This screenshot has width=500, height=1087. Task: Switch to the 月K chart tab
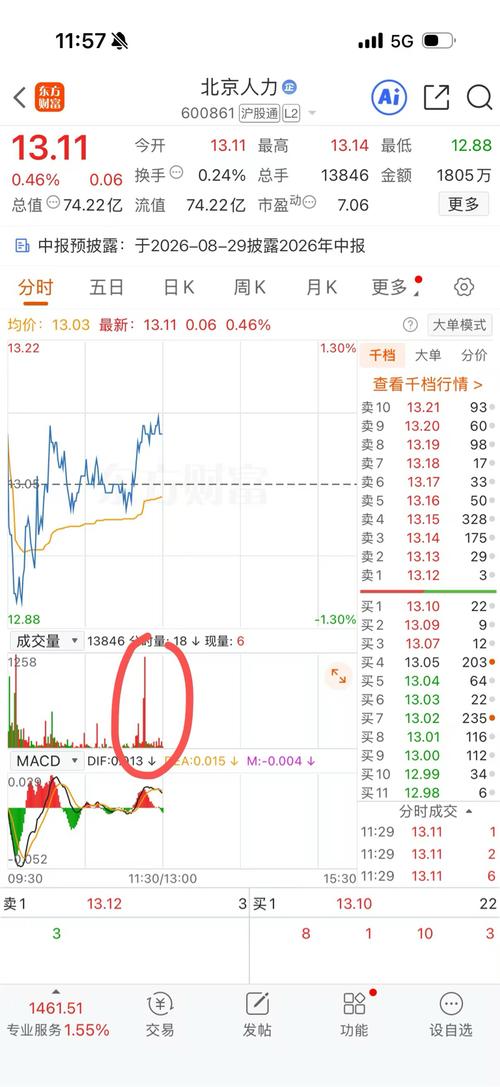pyautogui.click(x=321, y=288)
